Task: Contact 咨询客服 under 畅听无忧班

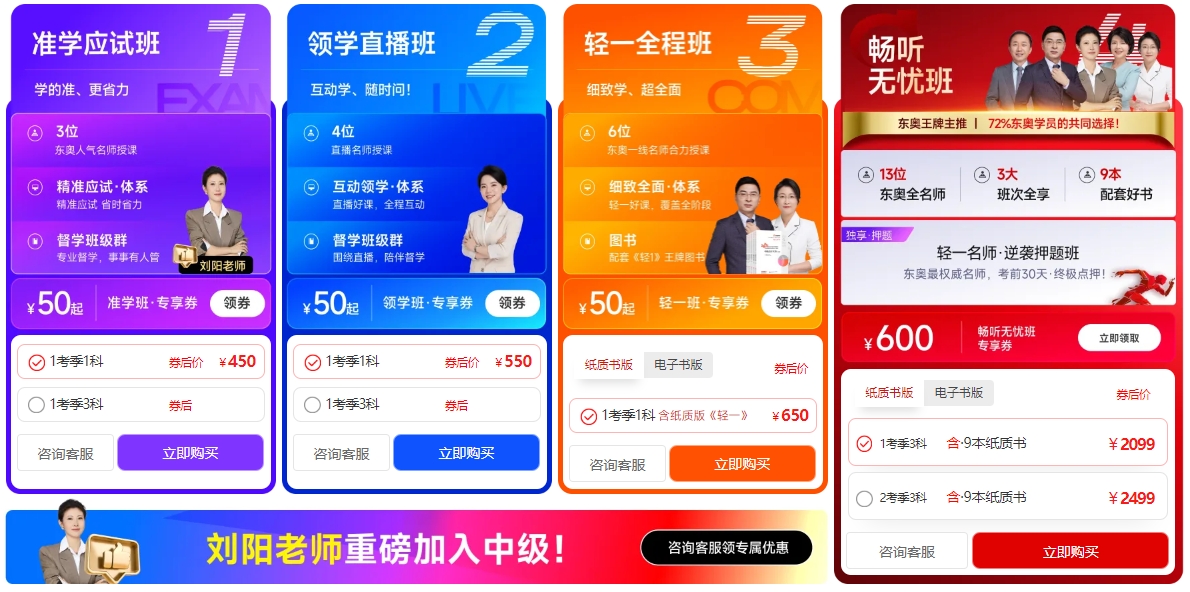Action: coord(907,551)
